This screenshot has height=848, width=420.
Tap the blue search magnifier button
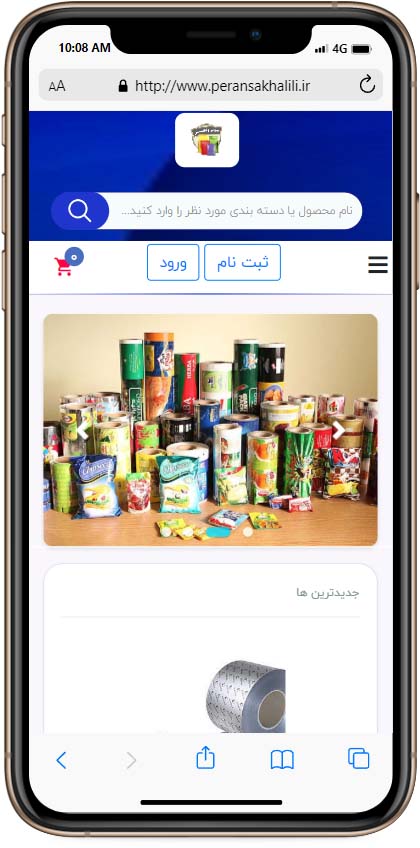click(x=80, y=211)
